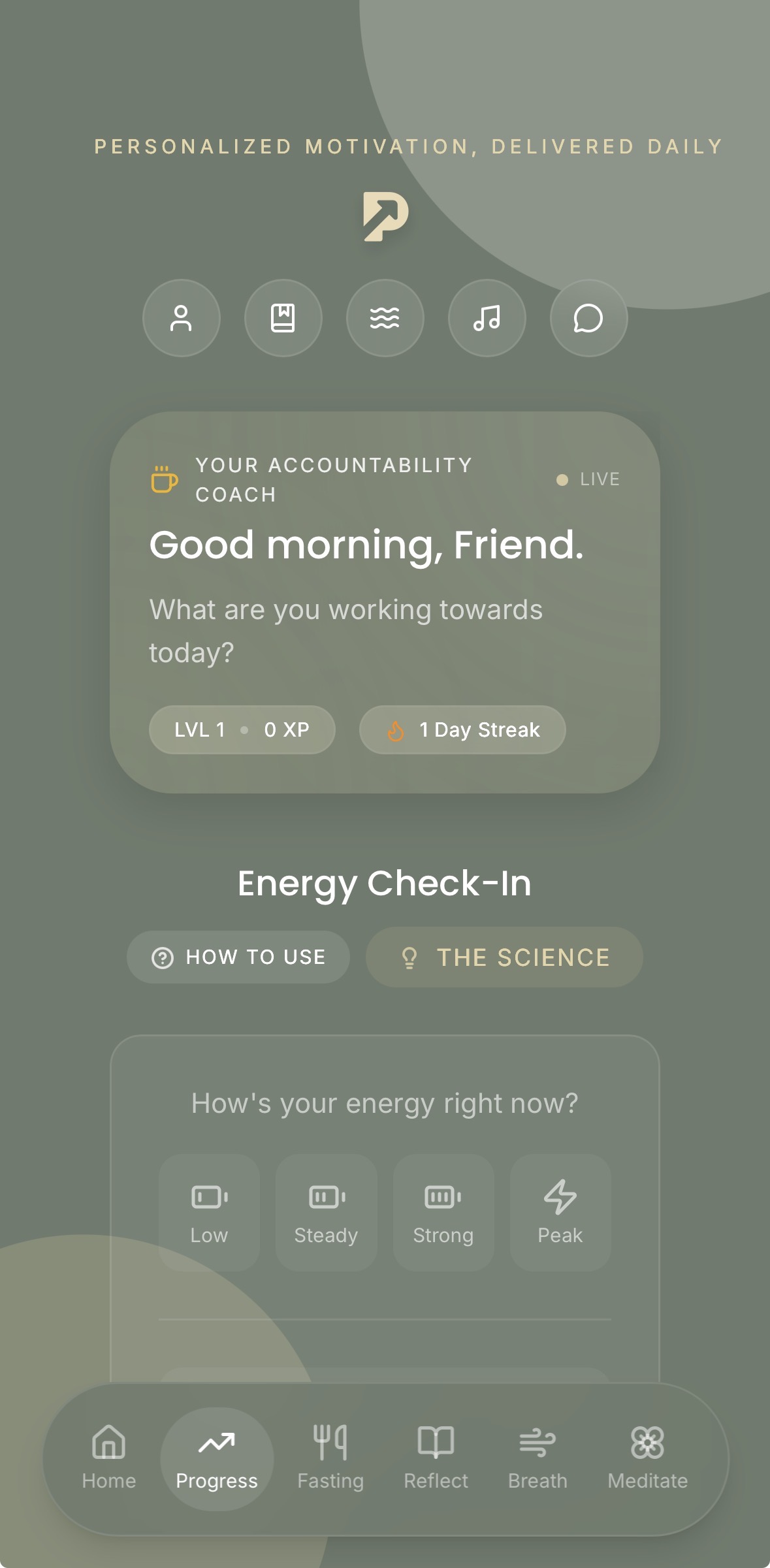770x1568 pixels.
Task: Open The Science info
Action: point(504,957)
